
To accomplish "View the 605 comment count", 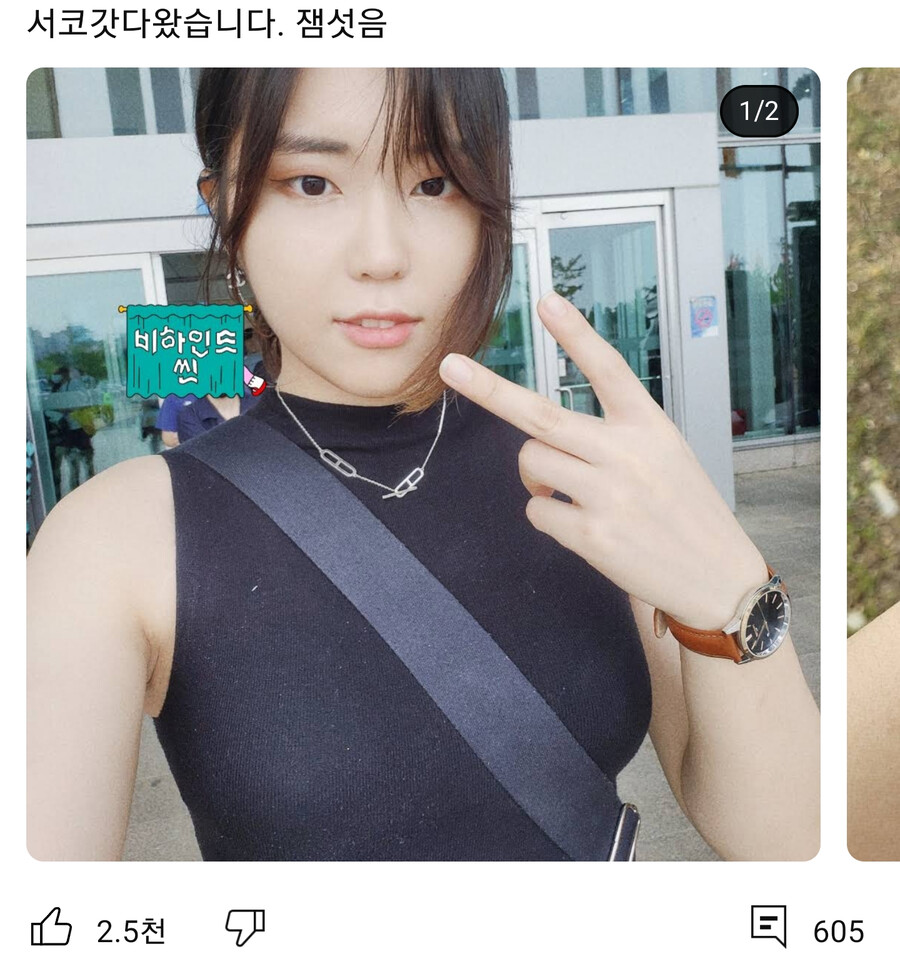I will [840, 928].
